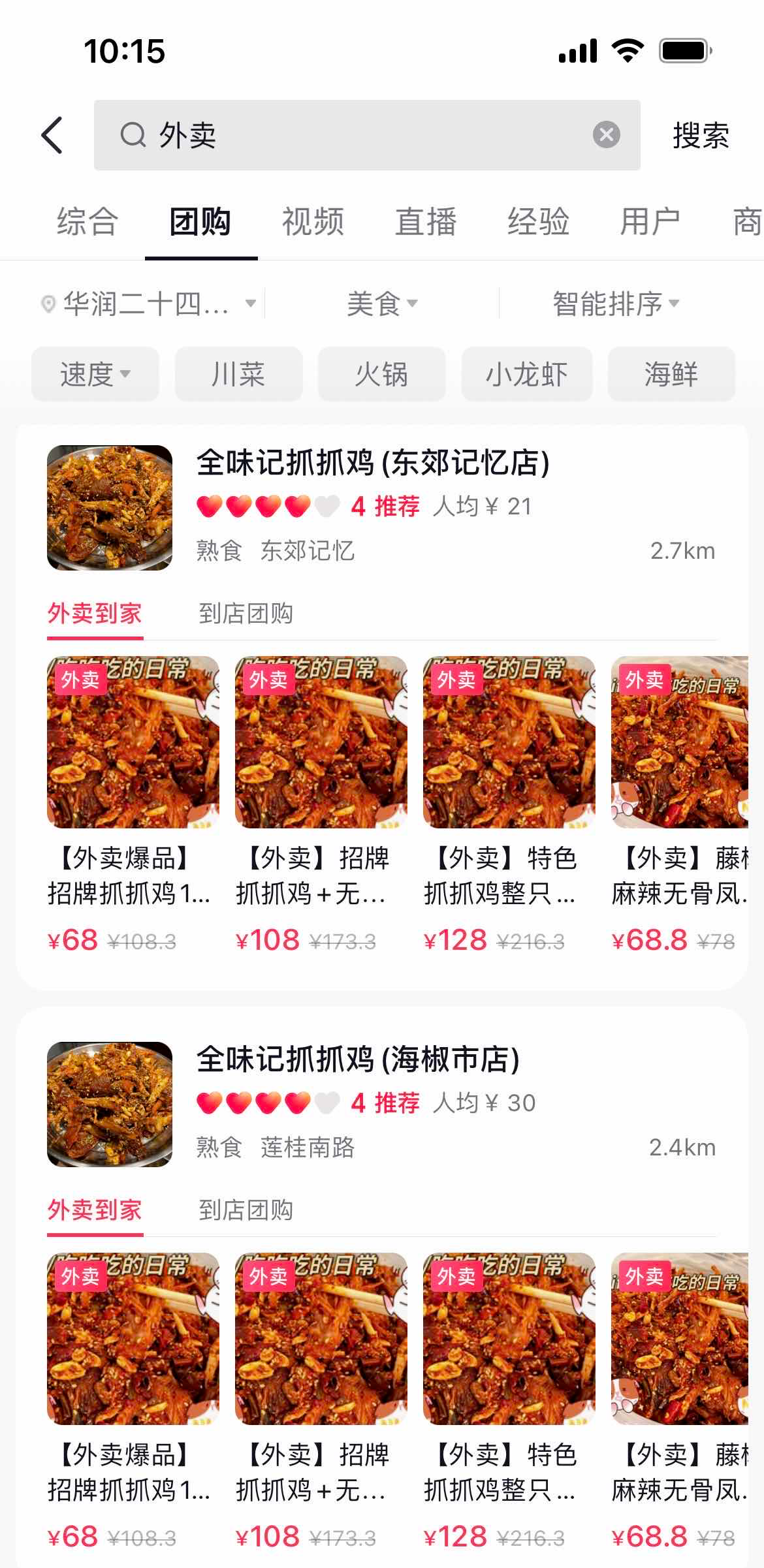Select the 火锅 filter chip
This screenshot has width=764, height=1568.
pos(381,374)
